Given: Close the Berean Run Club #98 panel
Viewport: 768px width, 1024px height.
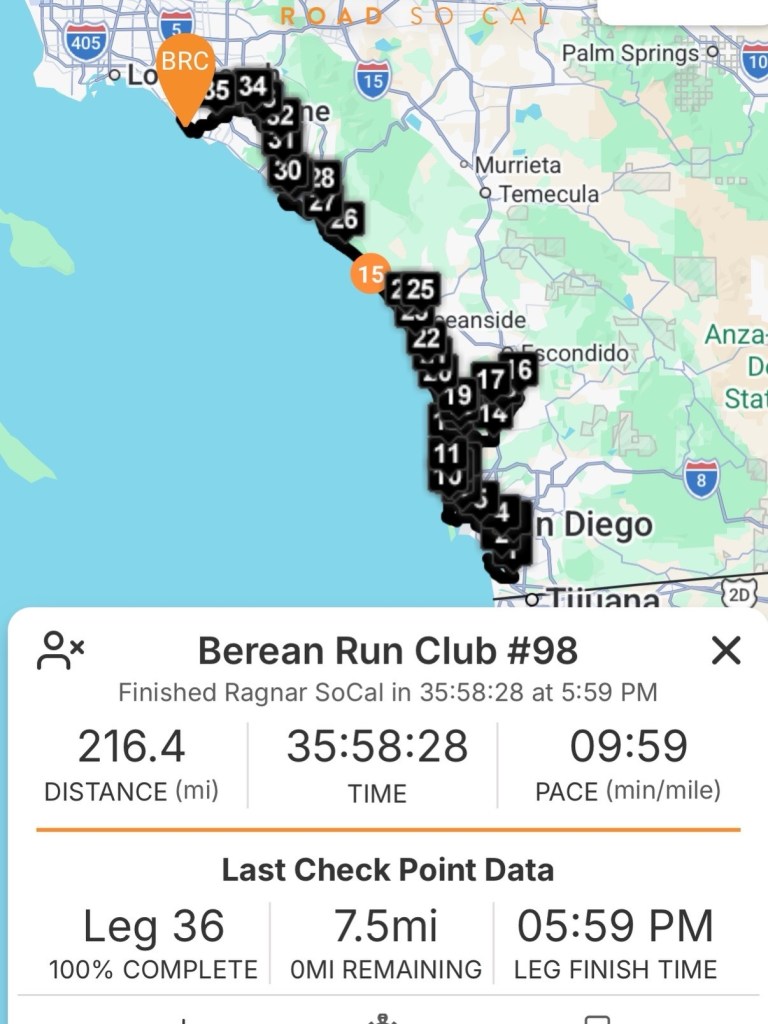Looking at the screenshot, I should click(x=726, y=651).
